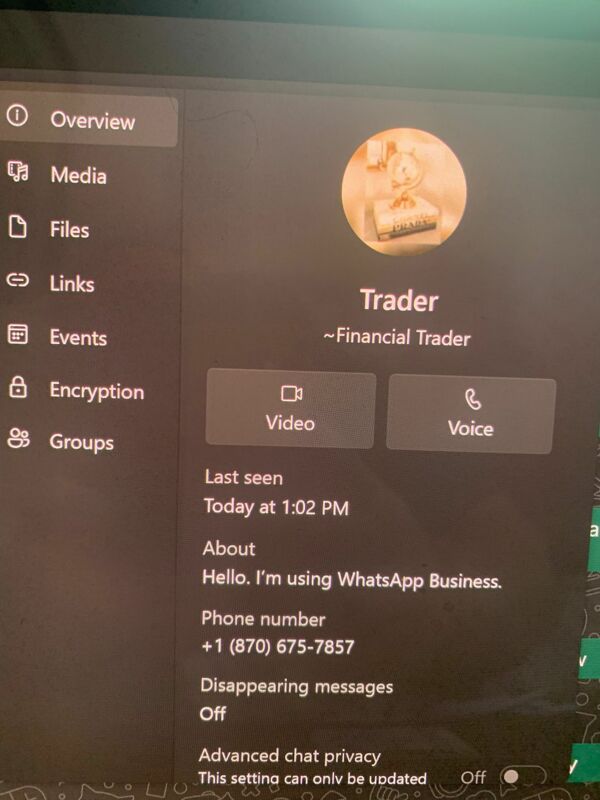600x800 pixels.
Task: Go to the Links section
Action: (71, 283)
